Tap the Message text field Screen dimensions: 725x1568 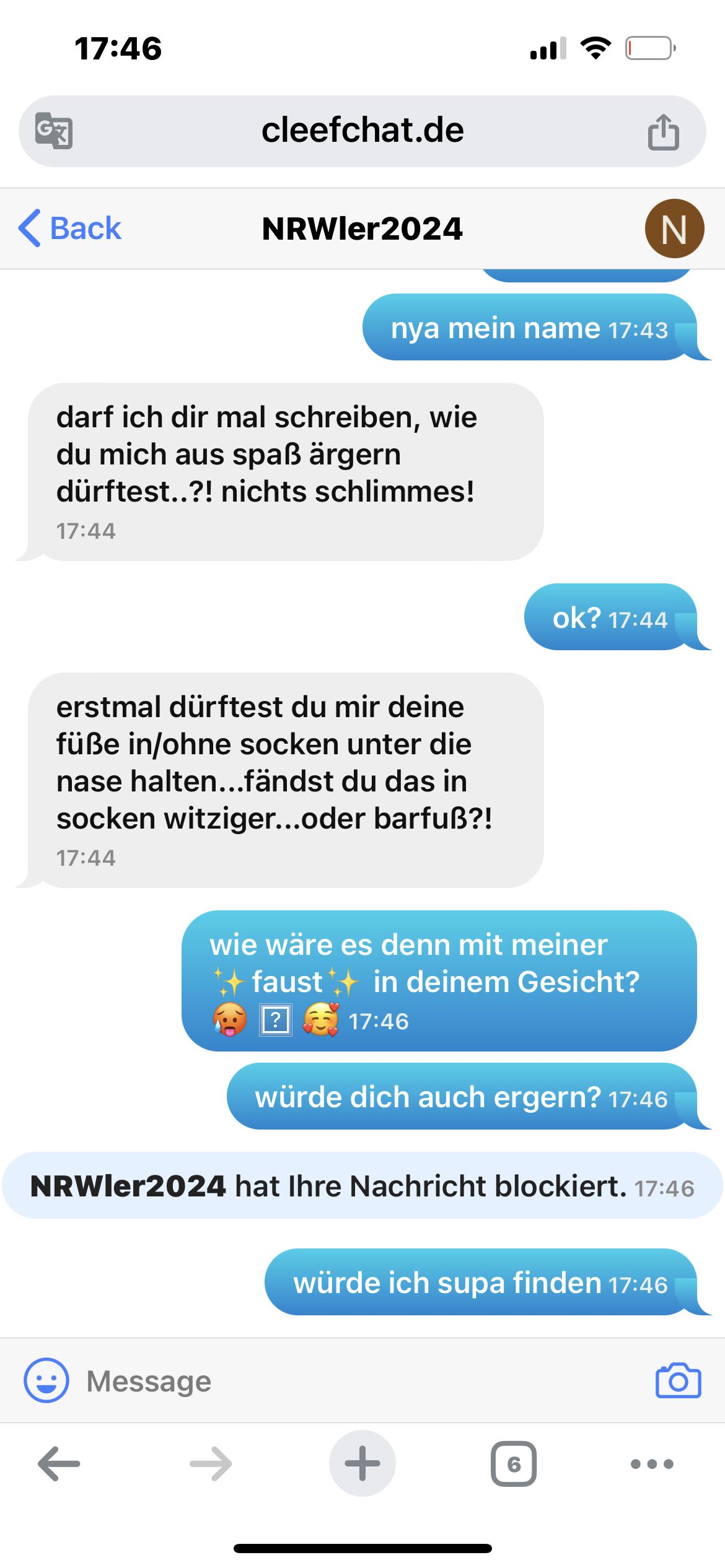coord(359,1381)
